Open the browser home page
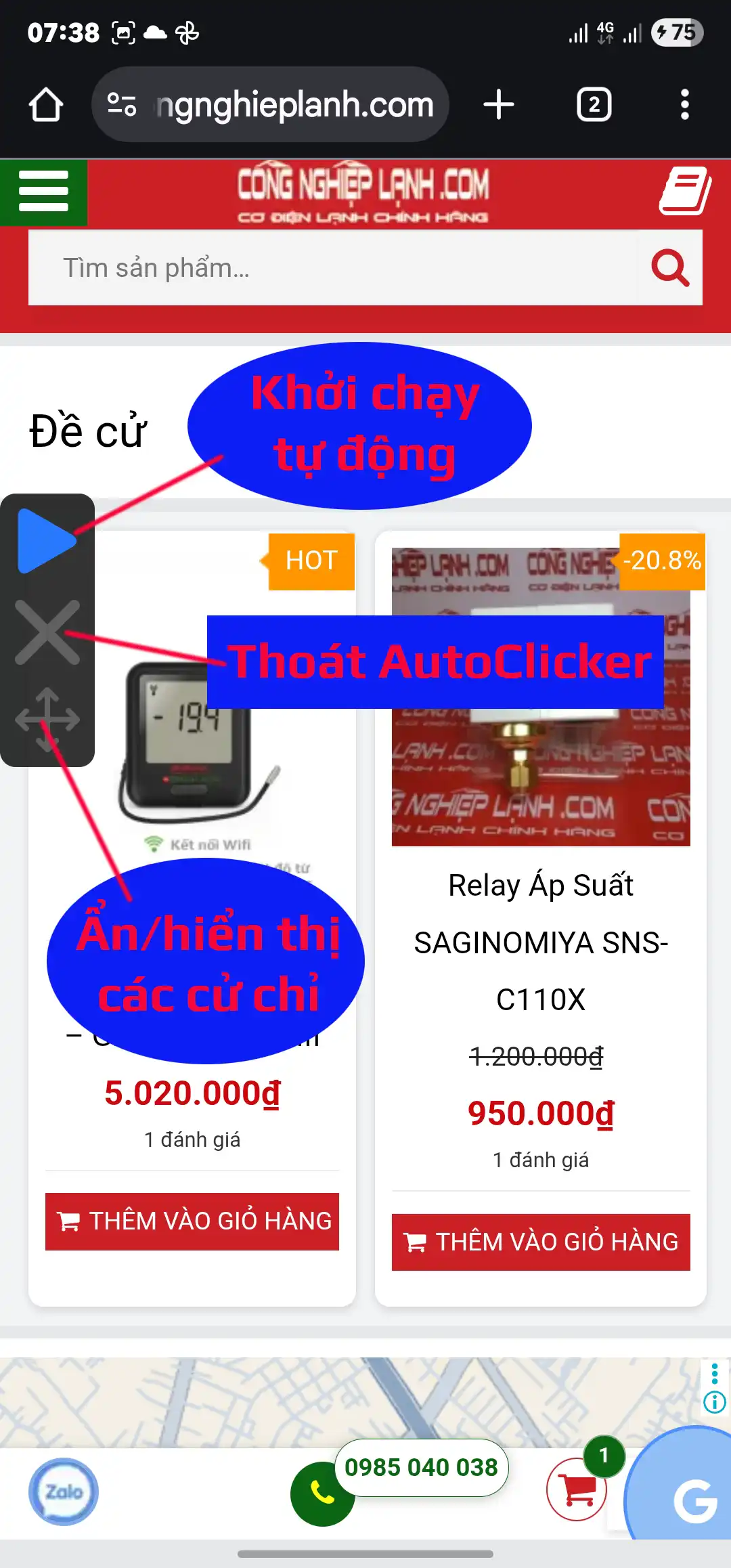Image resolution: width=731 pixels, height=1568 pixels. (46, 105)
